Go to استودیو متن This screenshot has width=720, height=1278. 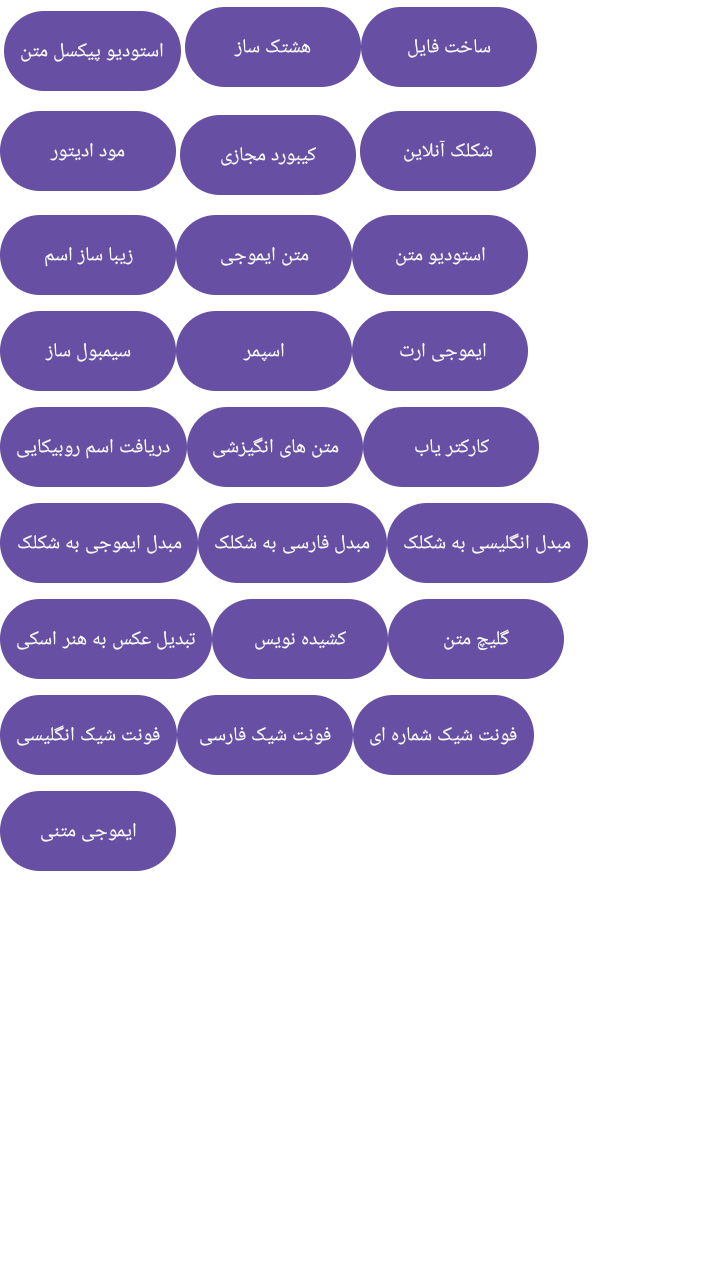(x=440, y=255)
